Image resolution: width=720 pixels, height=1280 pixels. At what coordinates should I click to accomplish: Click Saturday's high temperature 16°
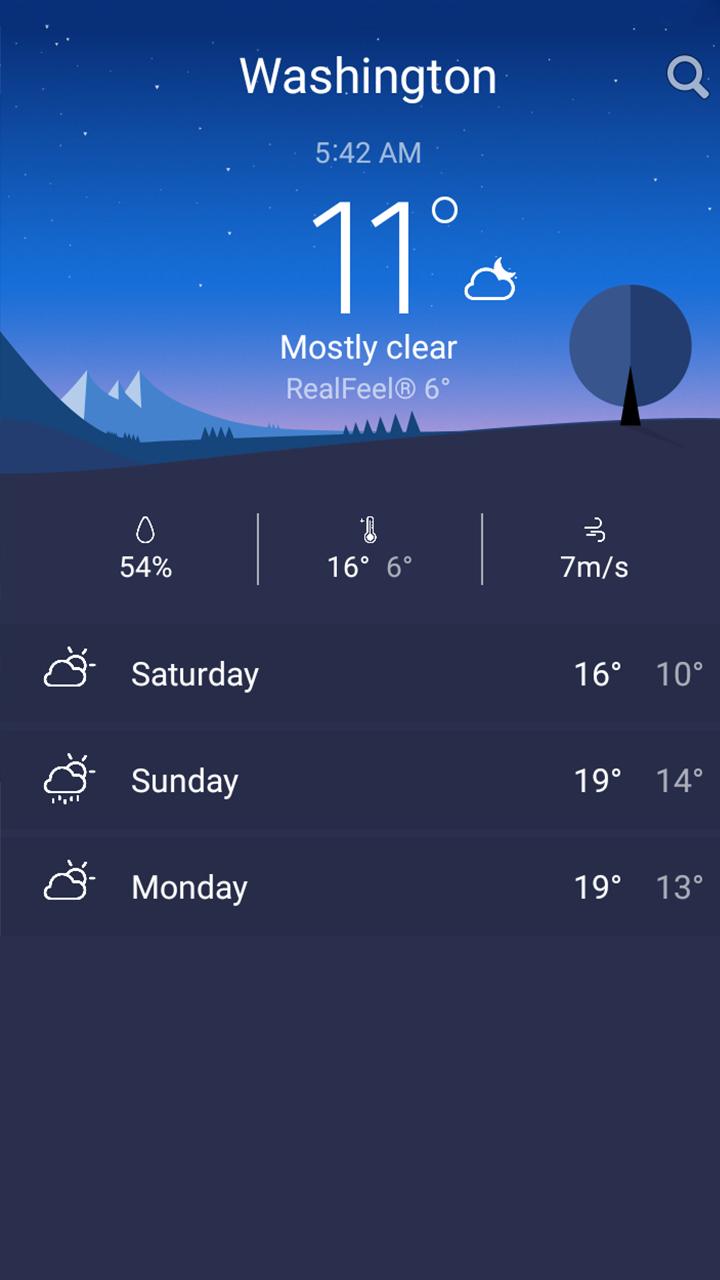[x=597, y=673]
